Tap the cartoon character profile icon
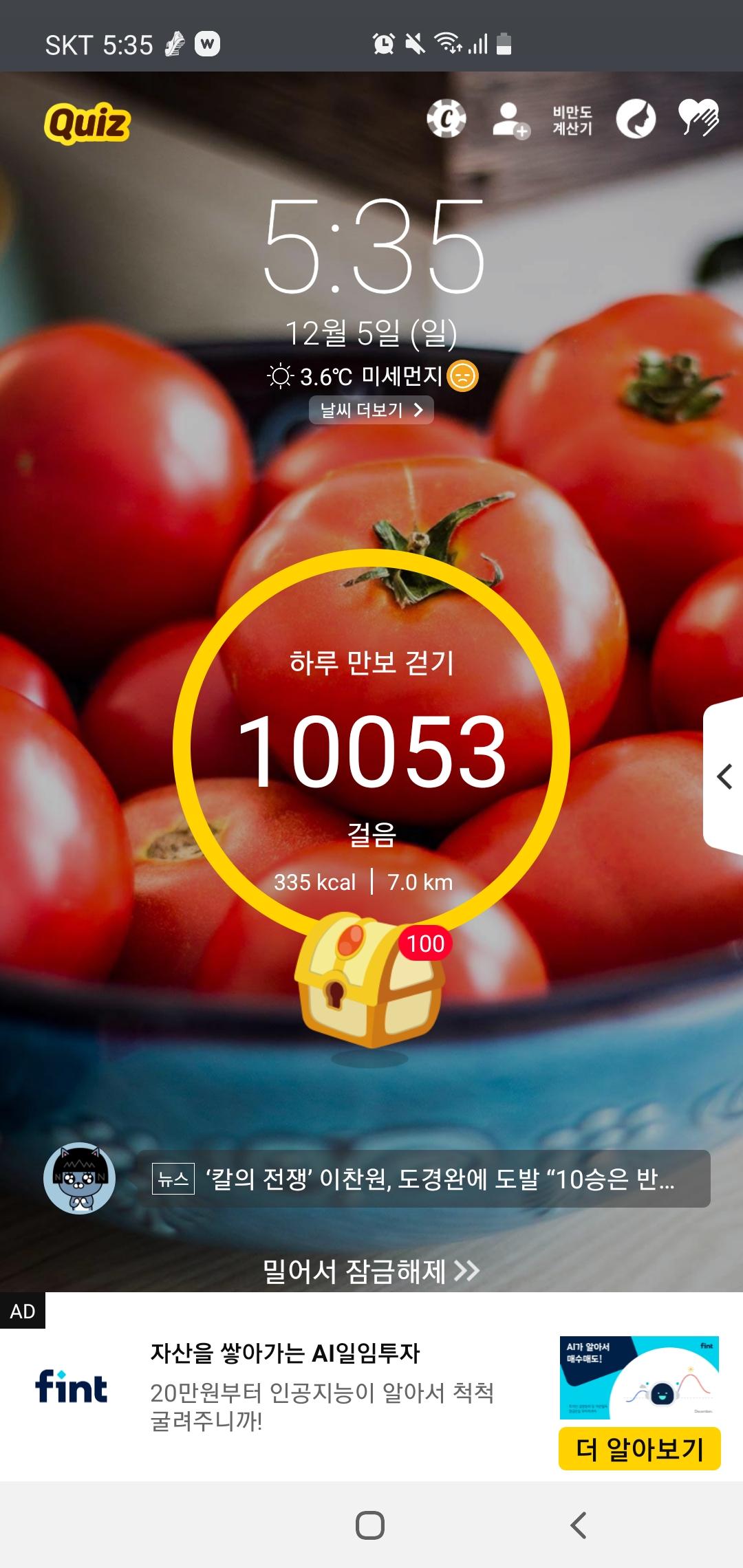This screenshot has height=1568, width=743. [x=79, y=1179]
